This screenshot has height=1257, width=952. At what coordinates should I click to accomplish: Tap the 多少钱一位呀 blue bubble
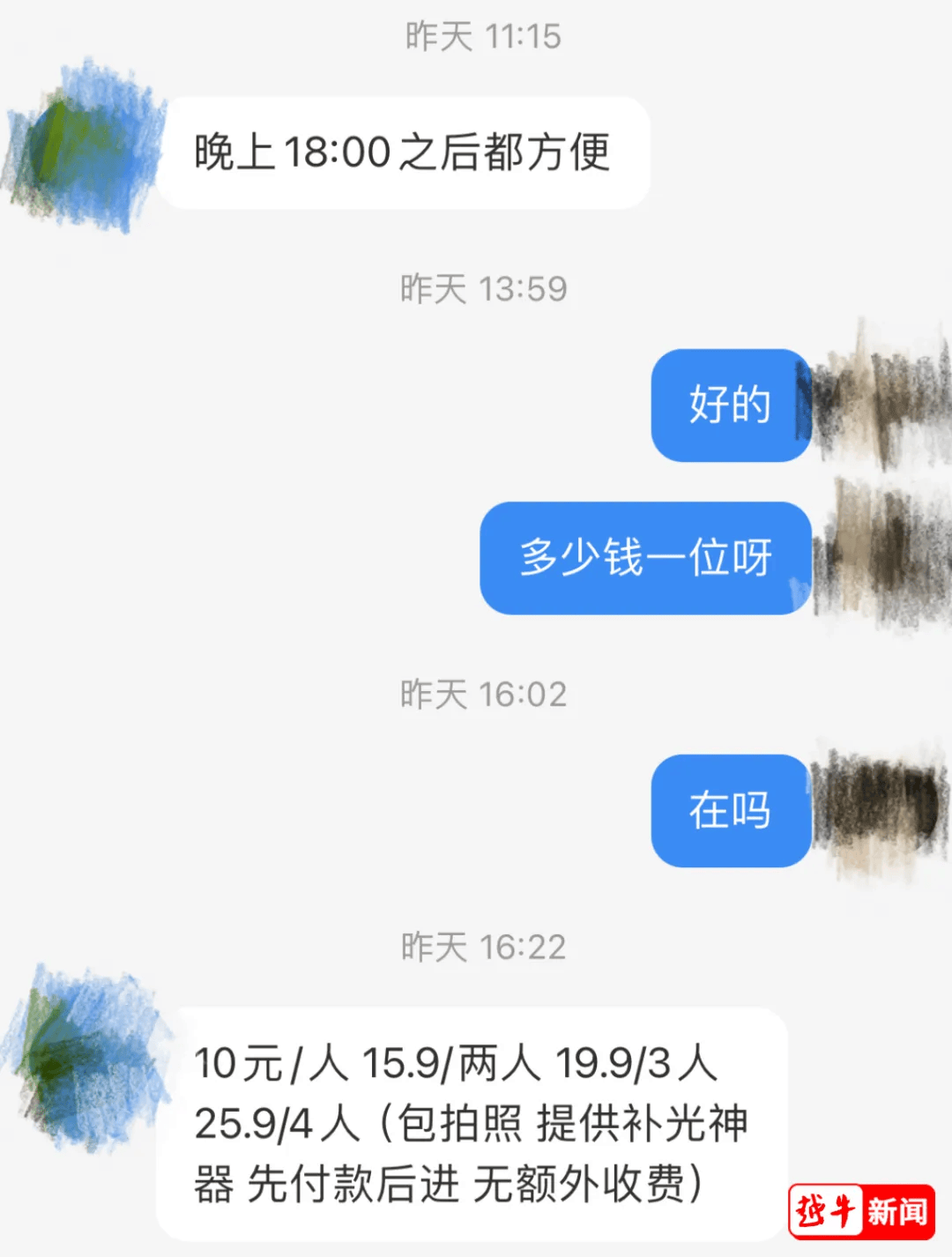coord(644,558)
